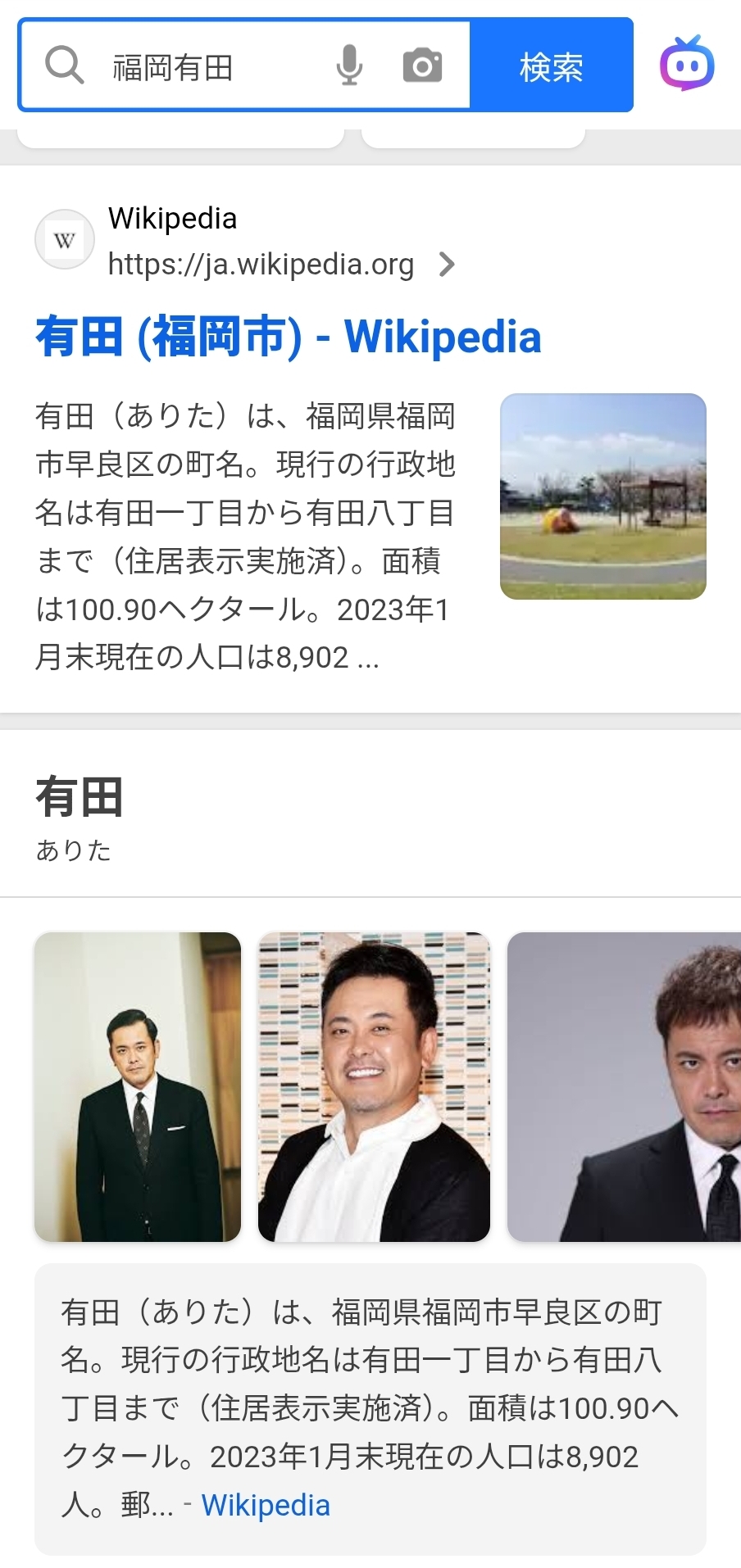The width and height of the screenshot is (741, 1568).
Task: Open image search with the camera icon
Action: pos(422,66)
